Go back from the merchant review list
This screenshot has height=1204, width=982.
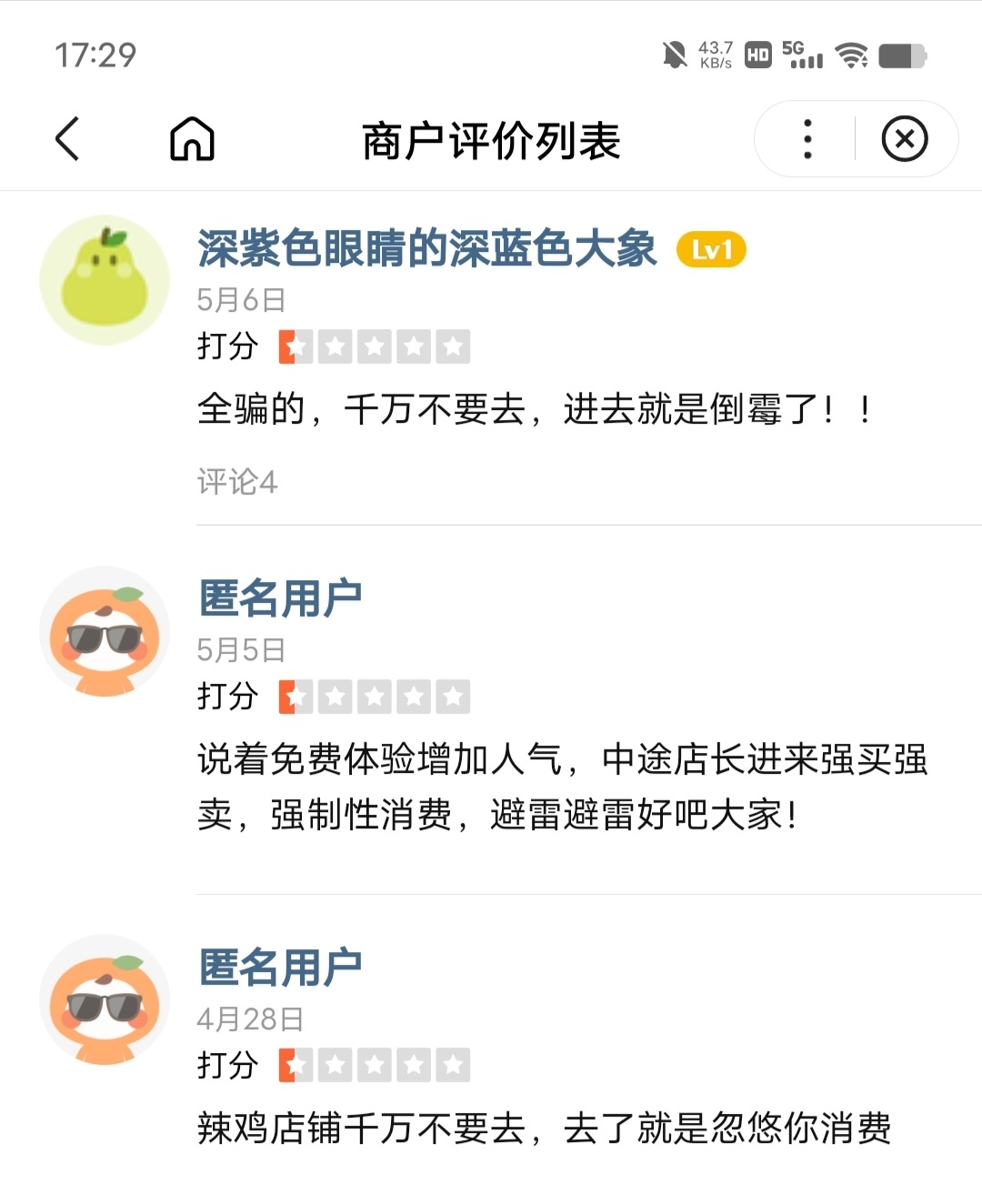[68, 139]
